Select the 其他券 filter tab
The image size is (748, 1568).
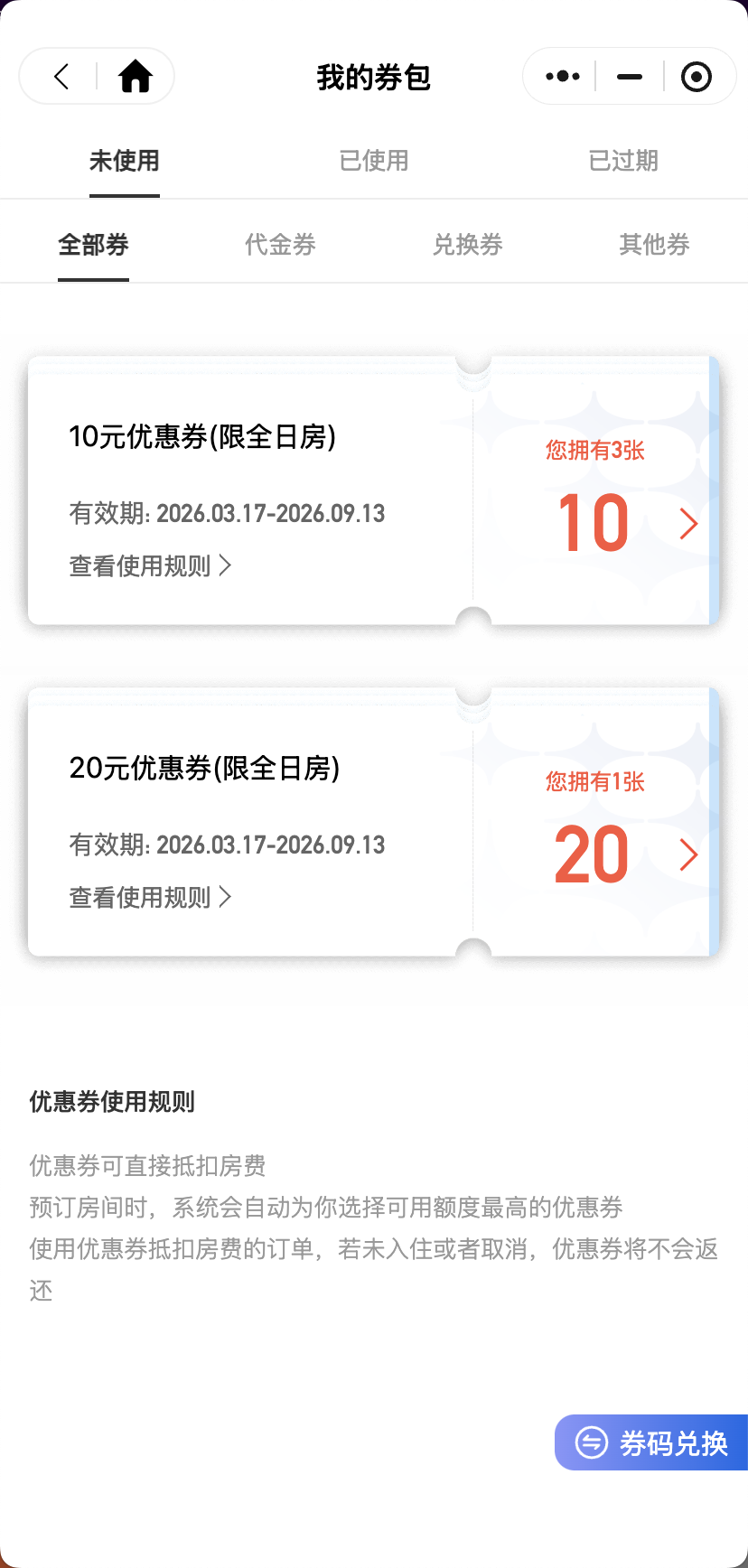pos(653,244)
